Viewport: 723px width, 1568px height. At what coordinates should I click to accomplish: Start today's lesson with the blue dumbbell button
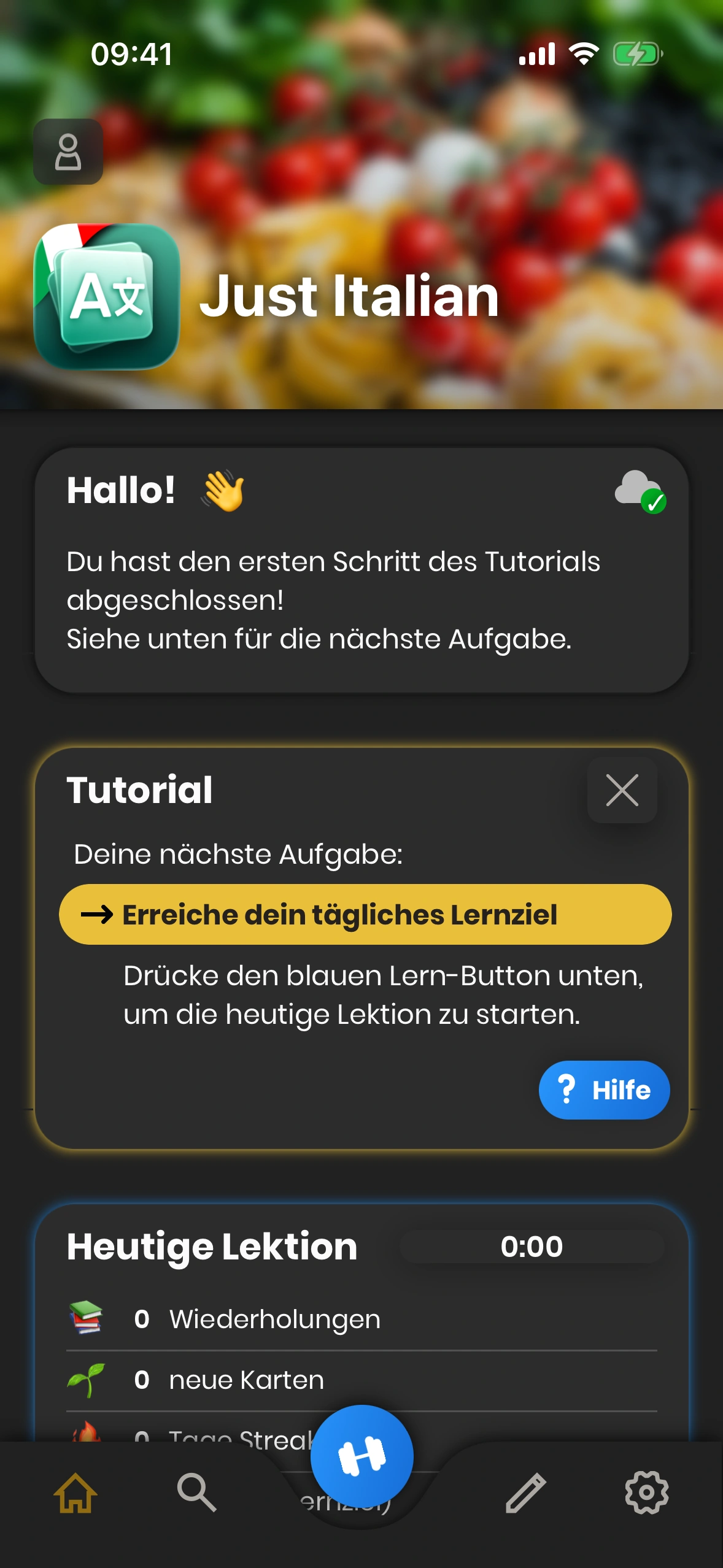click(361, 1456)
